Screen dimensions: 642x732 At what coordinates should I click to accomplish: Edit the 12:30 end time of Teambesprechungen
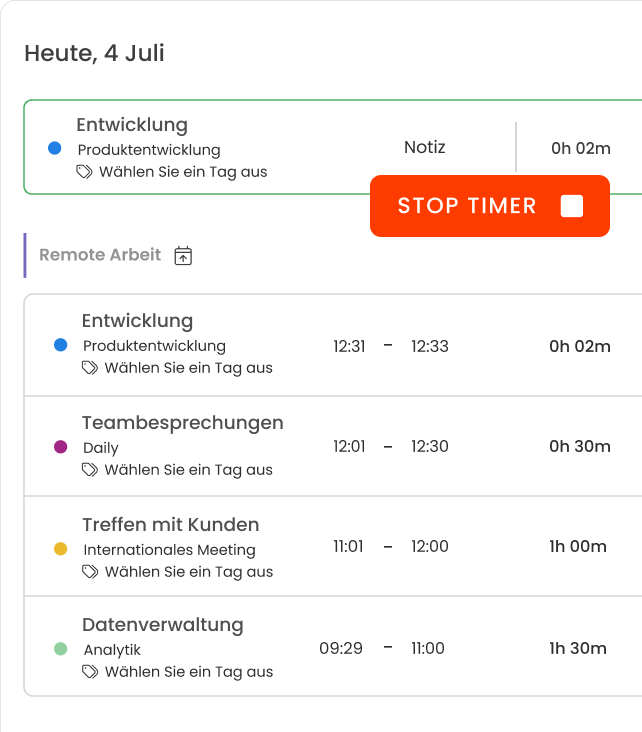pos(430,446)
